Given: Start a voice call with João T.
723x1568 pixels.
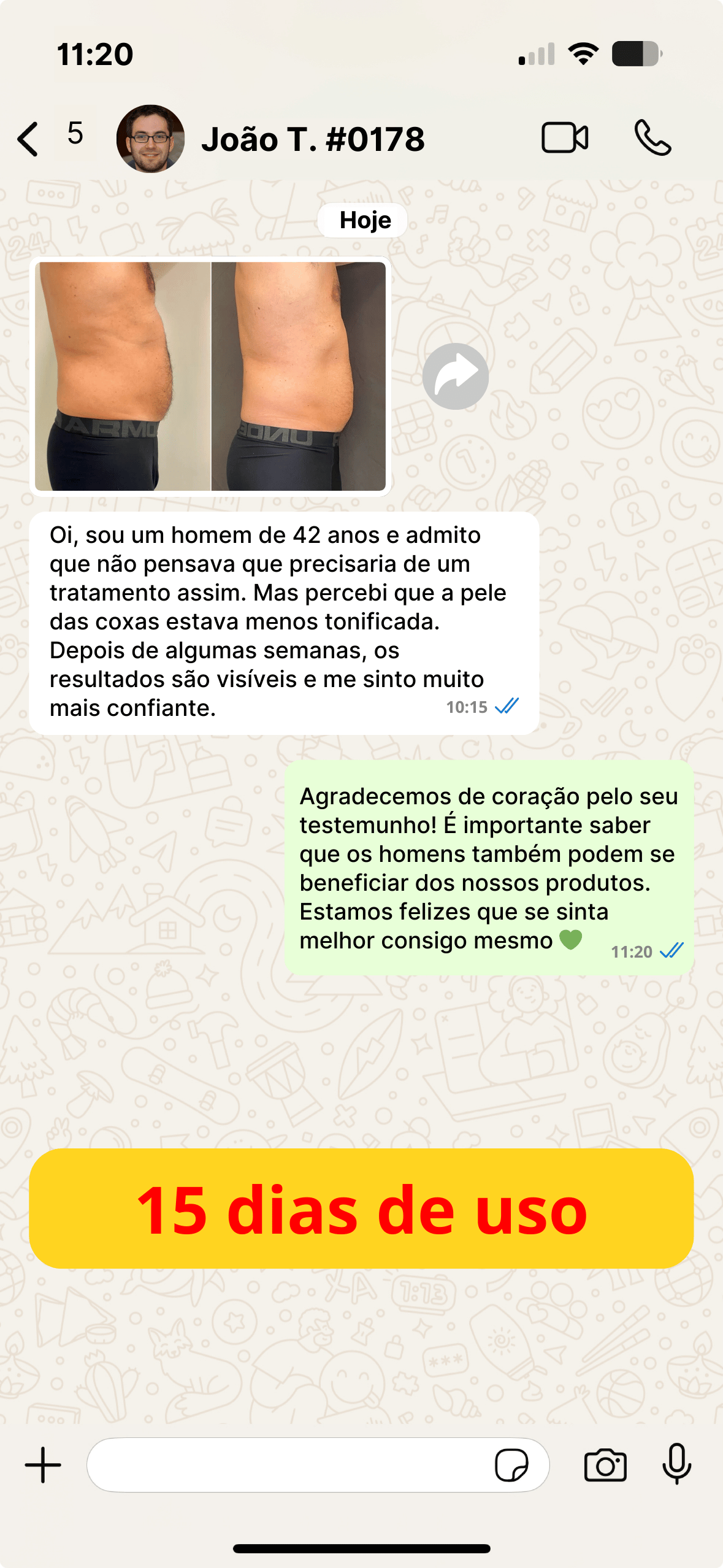Looking at the screenshot, I should point(652,137).
